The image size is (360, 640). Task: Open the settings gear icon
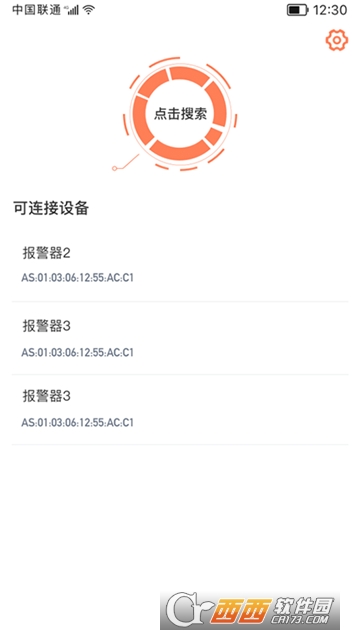(x=337, y=40)
